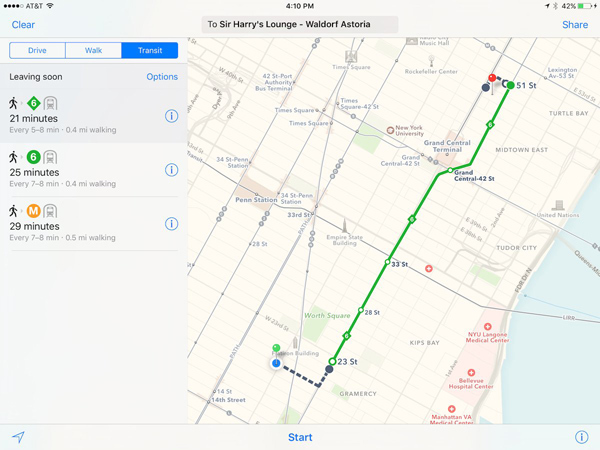
Task: View details for the 21 minutes route
Action: pos(171,116)
